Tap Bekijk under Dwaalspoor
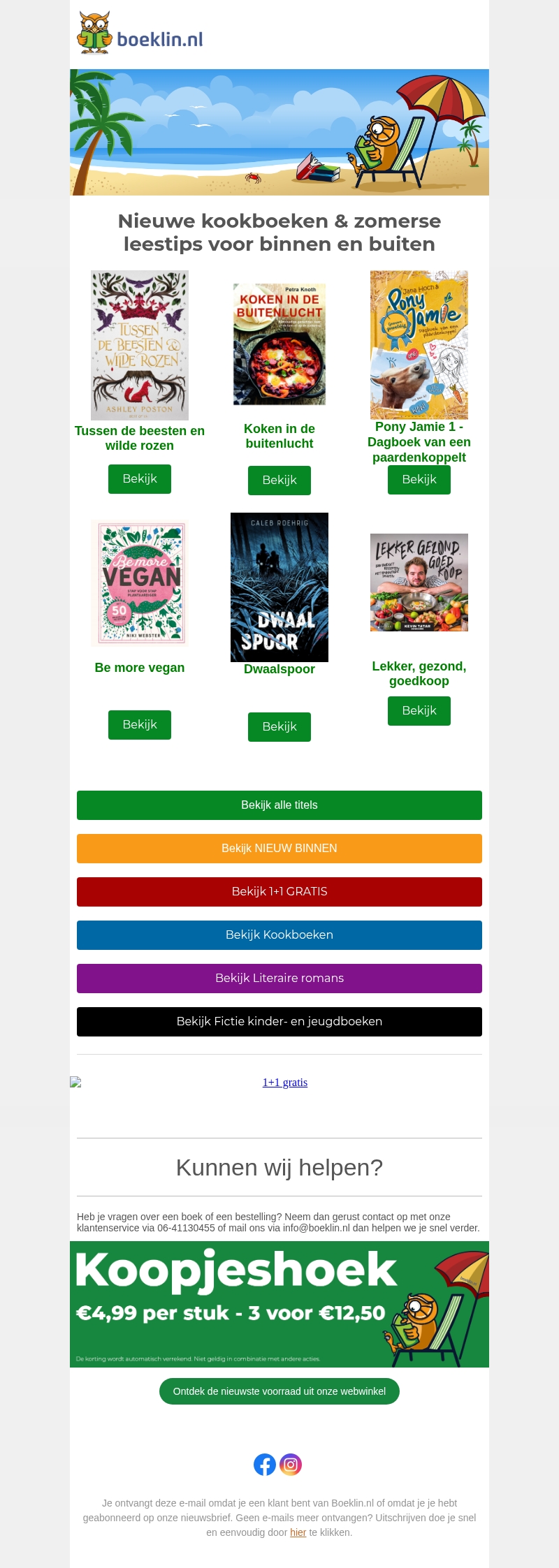Viewport: 559px width, 1568px height. point(279,727)
